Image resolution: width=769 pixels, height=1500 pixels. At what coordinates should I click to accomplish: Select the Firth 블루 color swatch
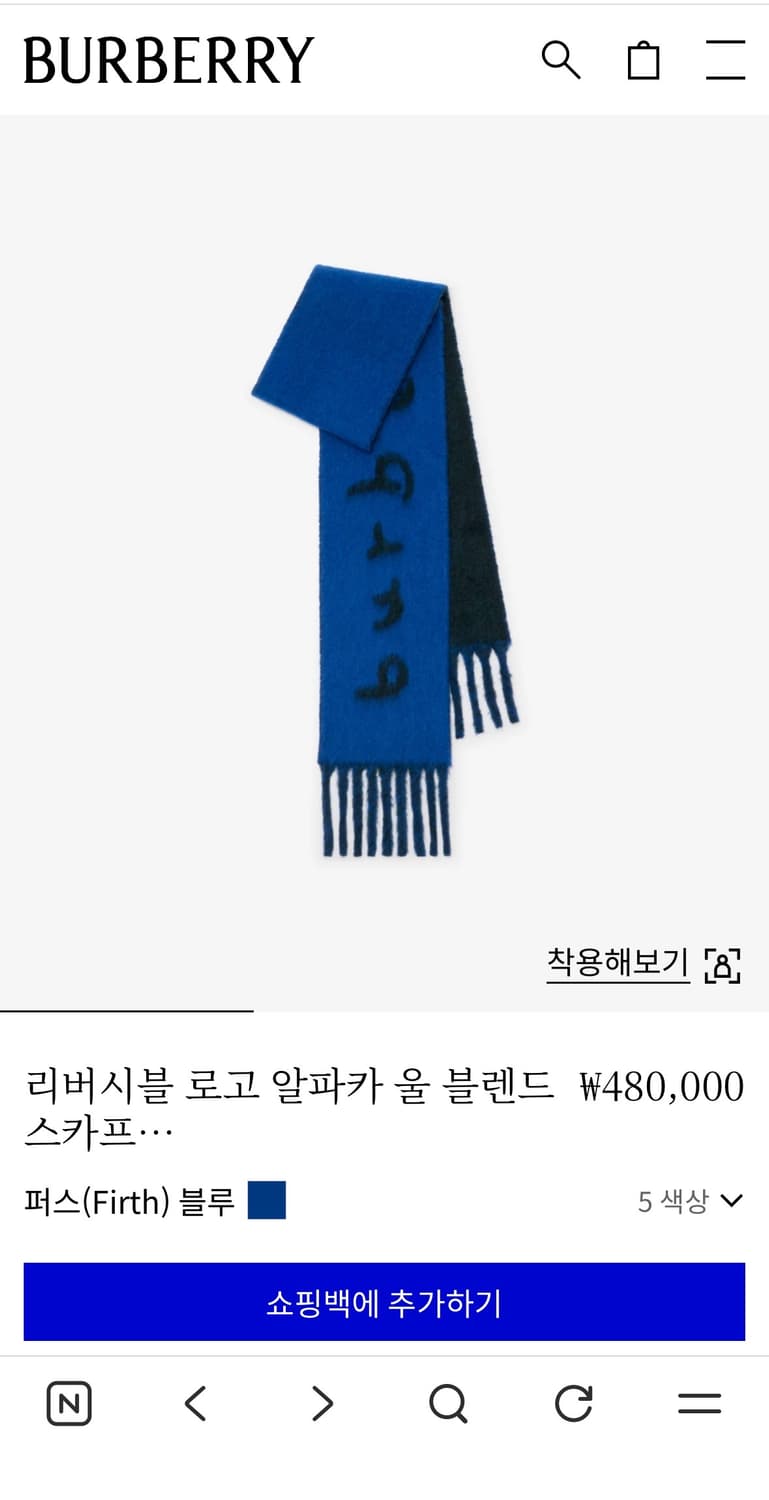pos(268,1200)
